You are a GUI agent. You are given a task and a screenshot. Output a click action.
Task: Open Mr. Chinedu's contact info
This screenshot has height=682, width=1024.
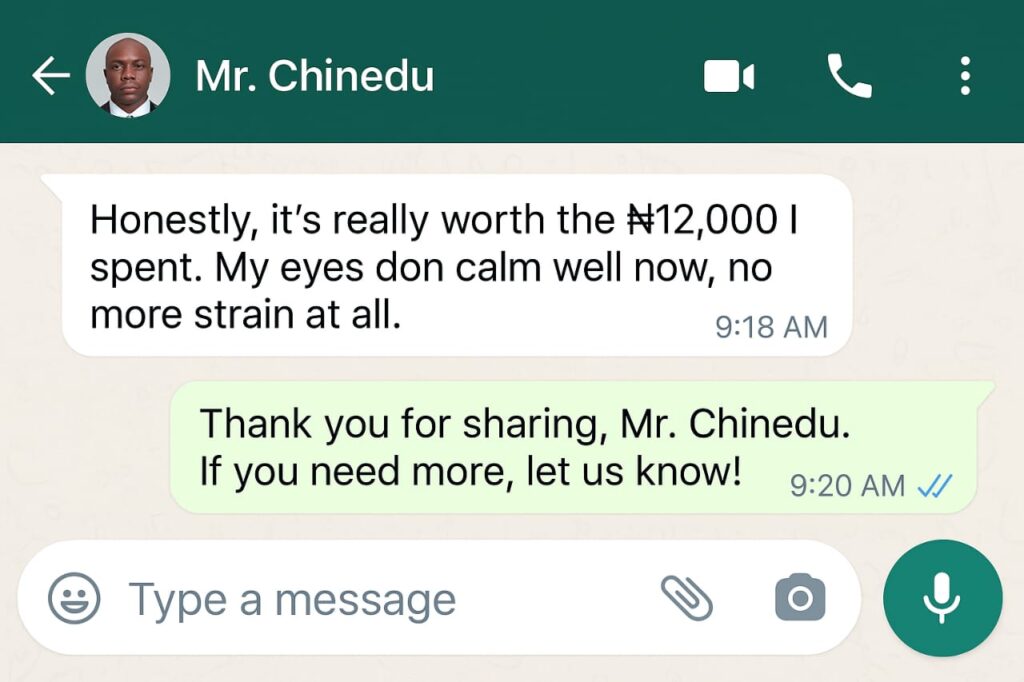(x=314, y=76)
